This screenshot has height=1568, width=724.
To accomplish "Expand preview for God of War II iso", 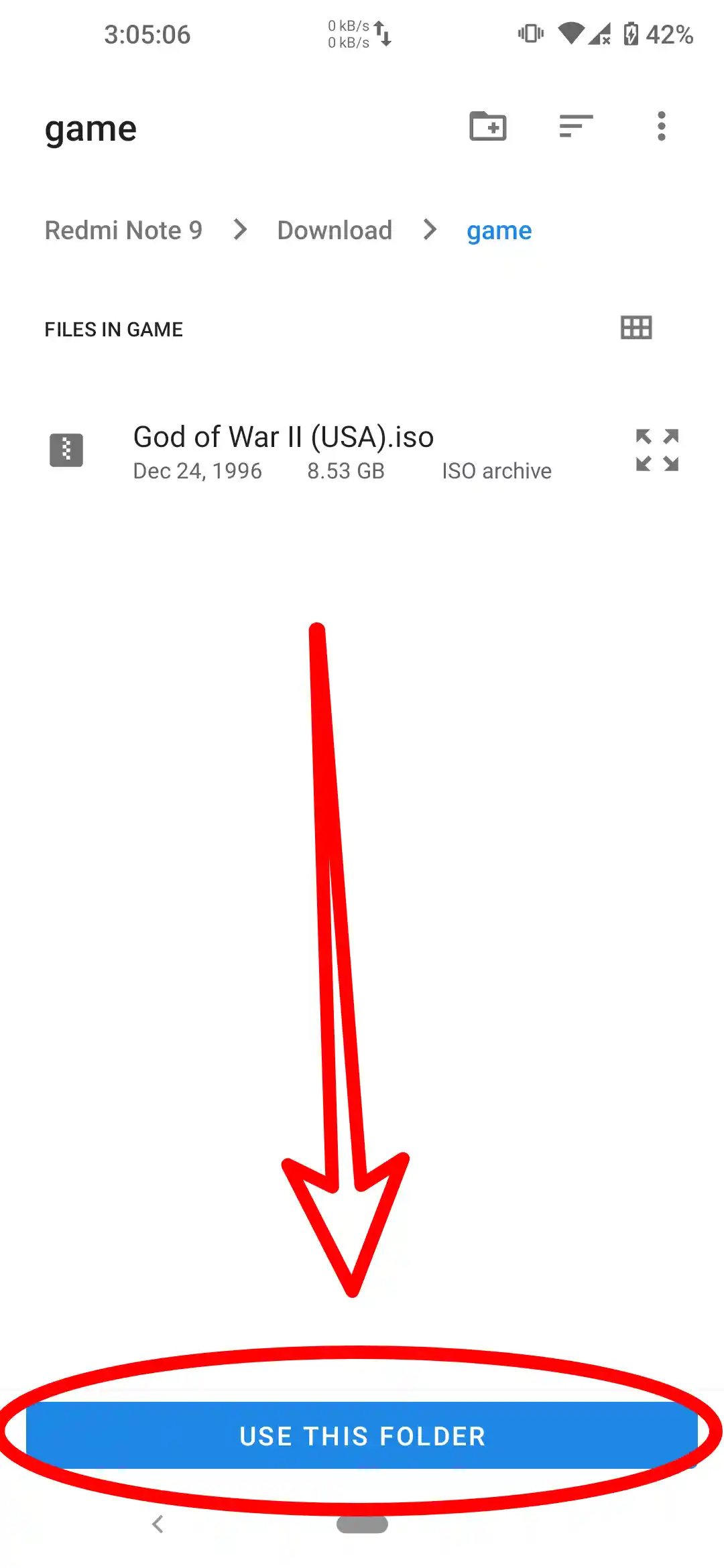I will point(657,450).
